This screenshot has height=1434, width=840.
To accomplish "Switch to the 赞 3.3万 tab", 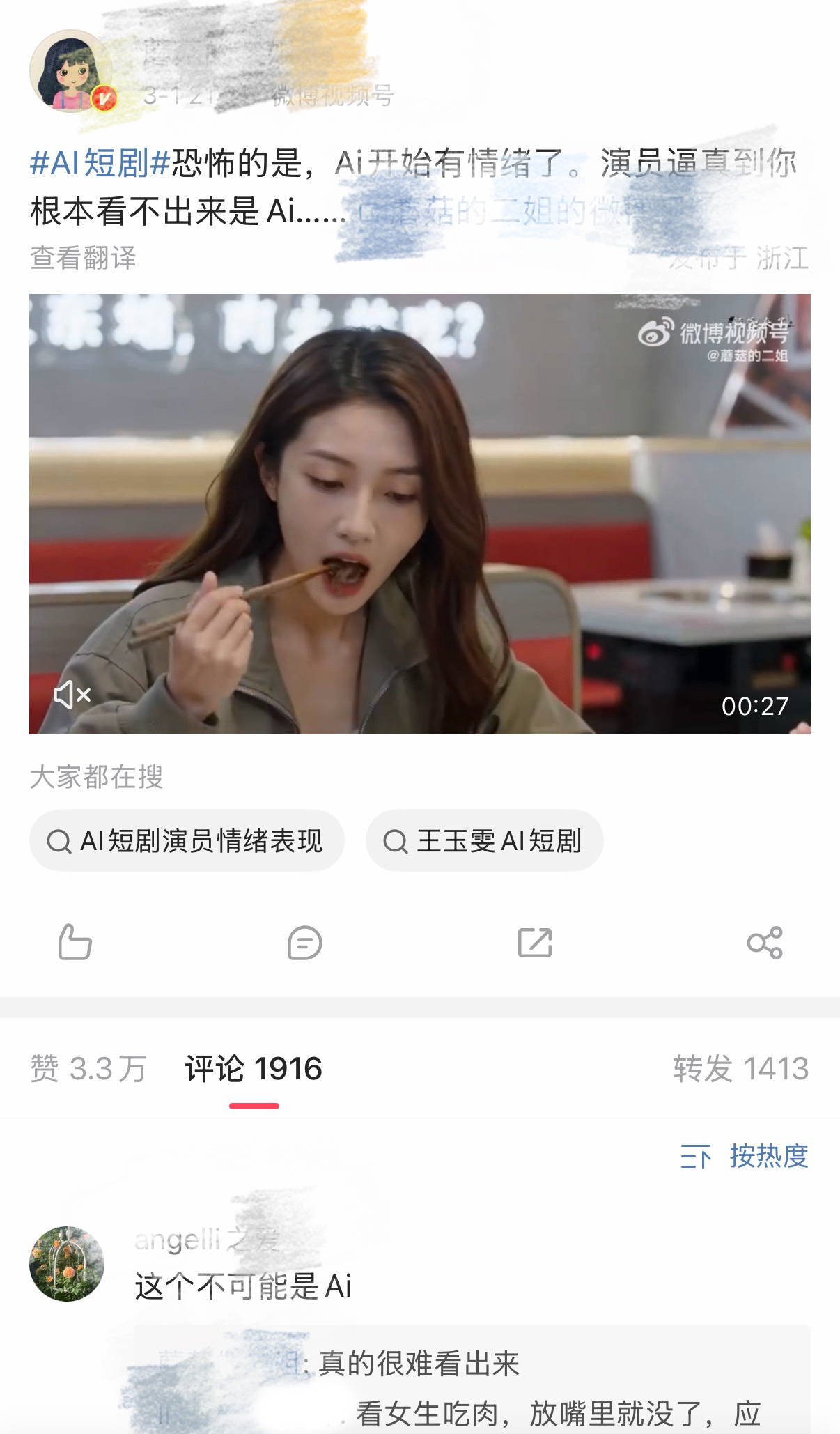I will tap(88, 1069).
